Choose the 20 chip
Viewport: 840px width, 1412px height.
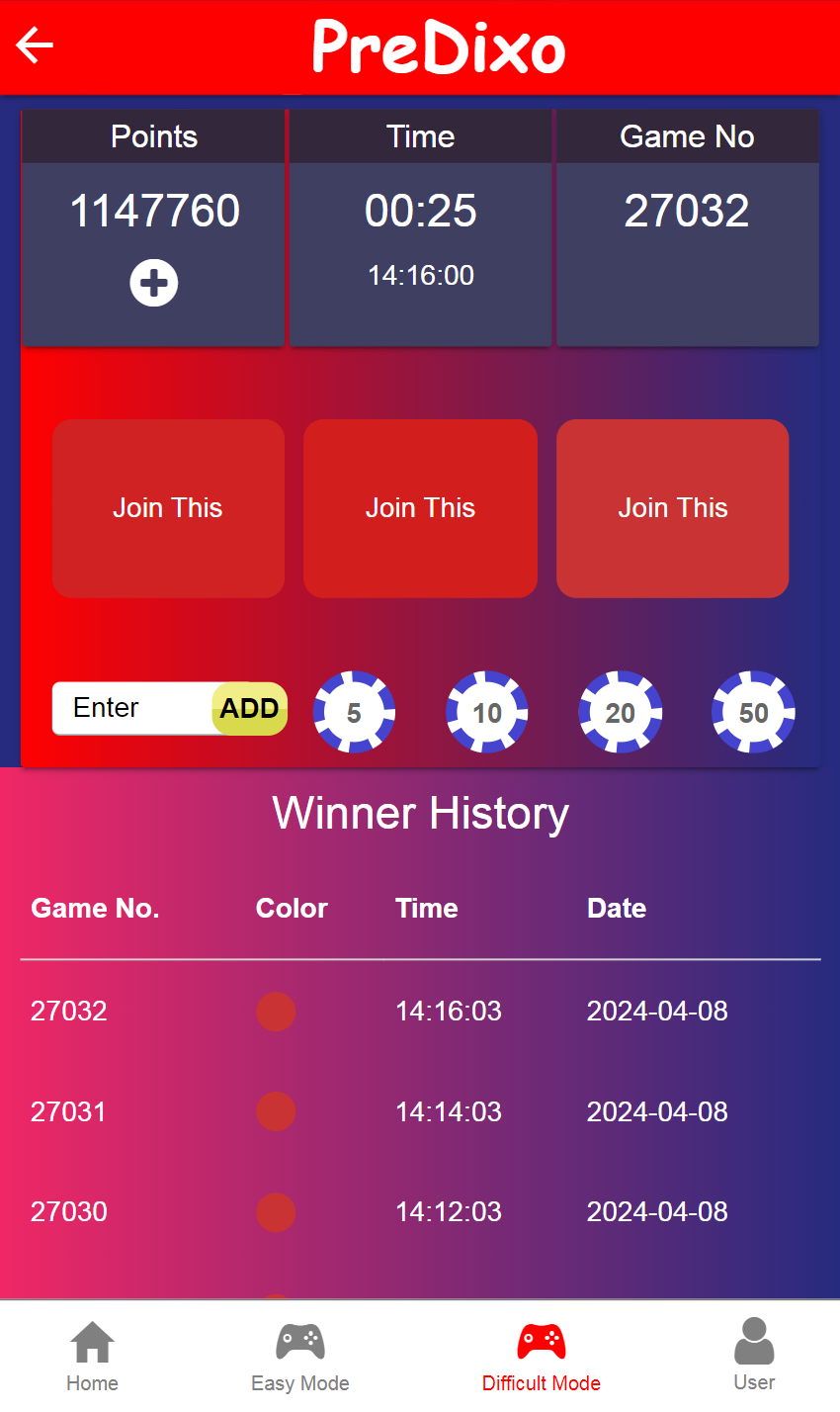coord(621,712)
